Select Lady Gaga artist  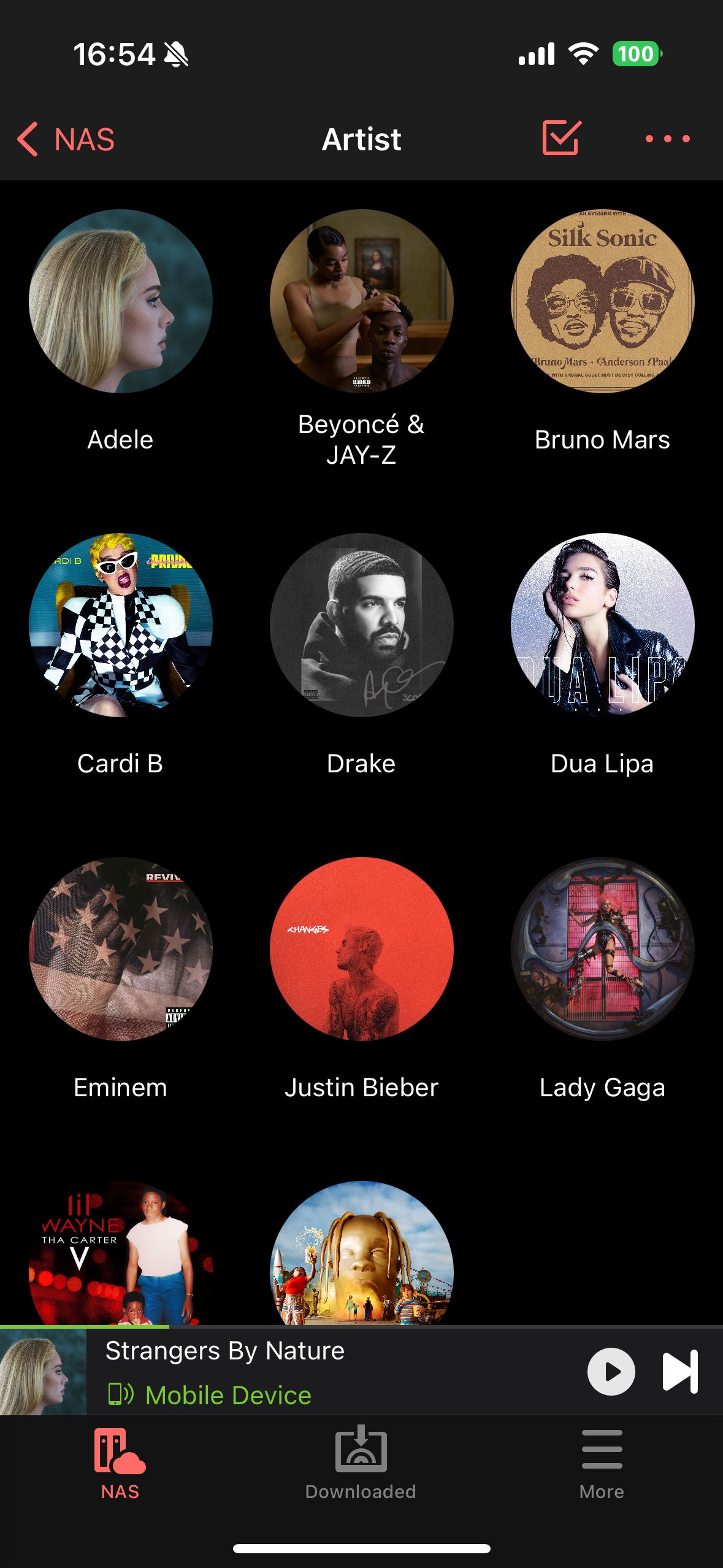click(602, 949)
